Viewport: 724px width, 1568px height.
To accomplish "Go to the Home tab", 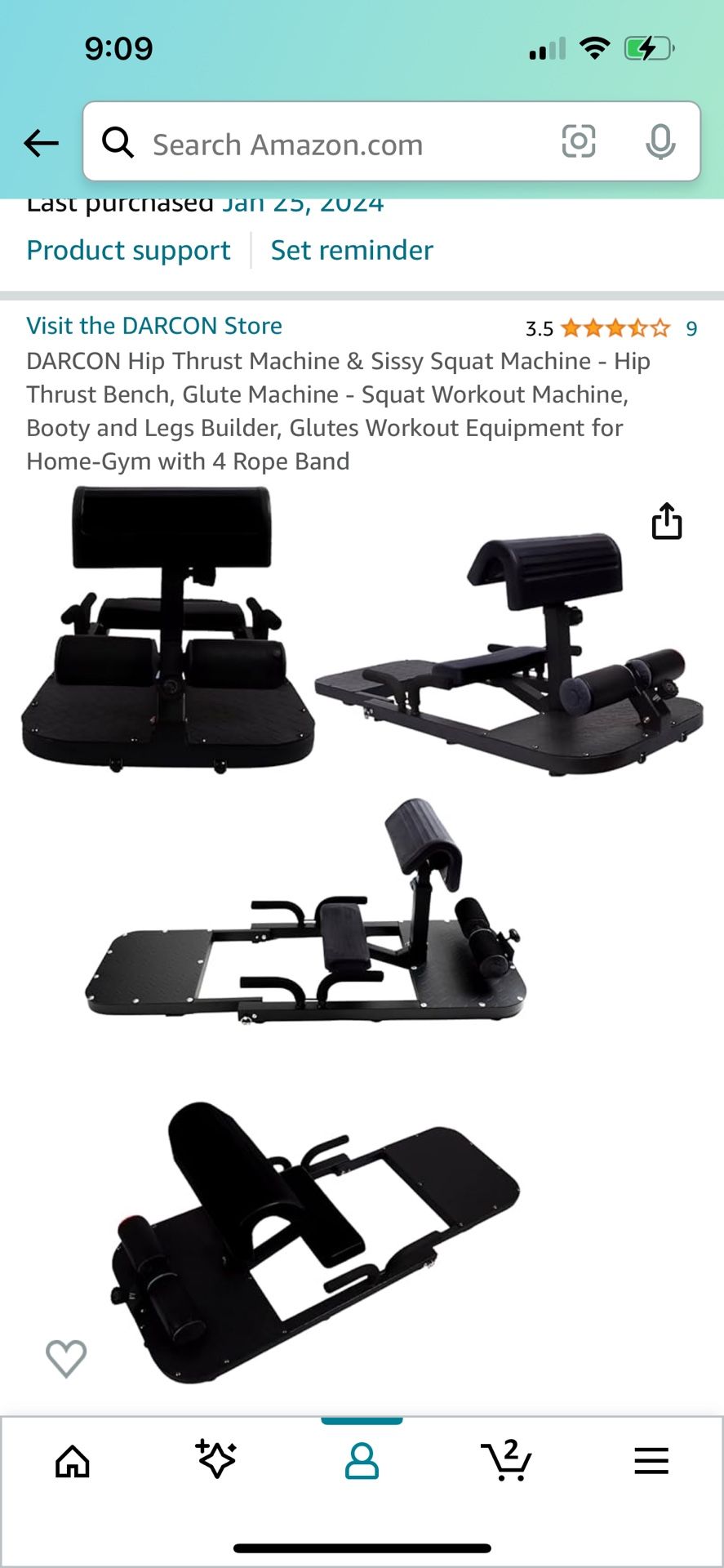I will (73, 1461).
